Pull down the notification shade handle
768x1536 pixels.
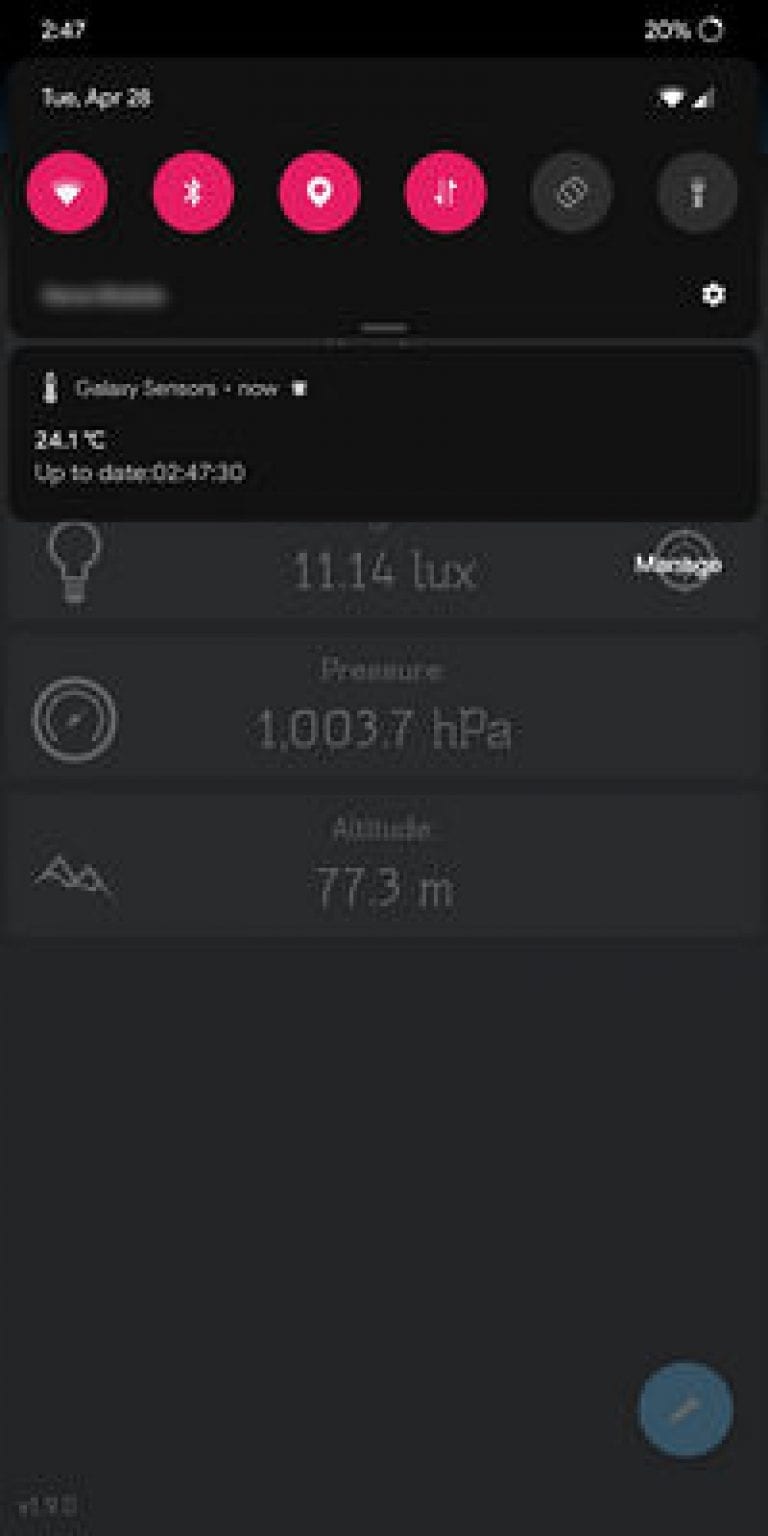click(x=383, y=325)
